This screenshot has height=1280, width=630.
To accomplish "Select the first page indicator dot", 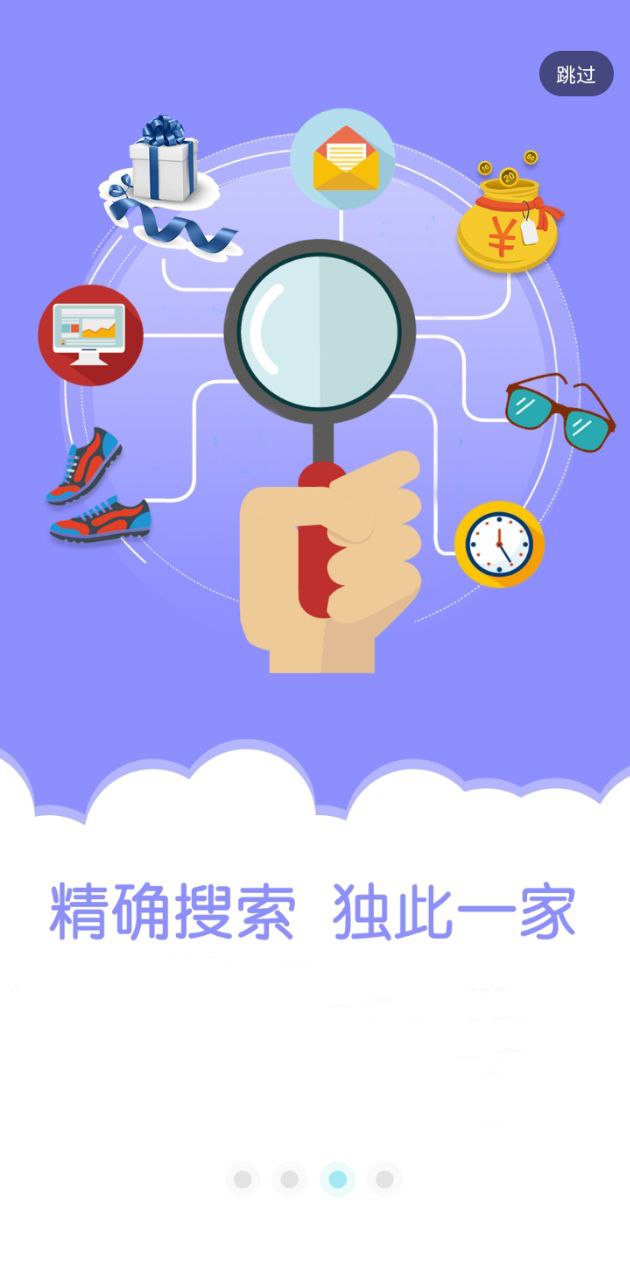I will (242, 1180).
